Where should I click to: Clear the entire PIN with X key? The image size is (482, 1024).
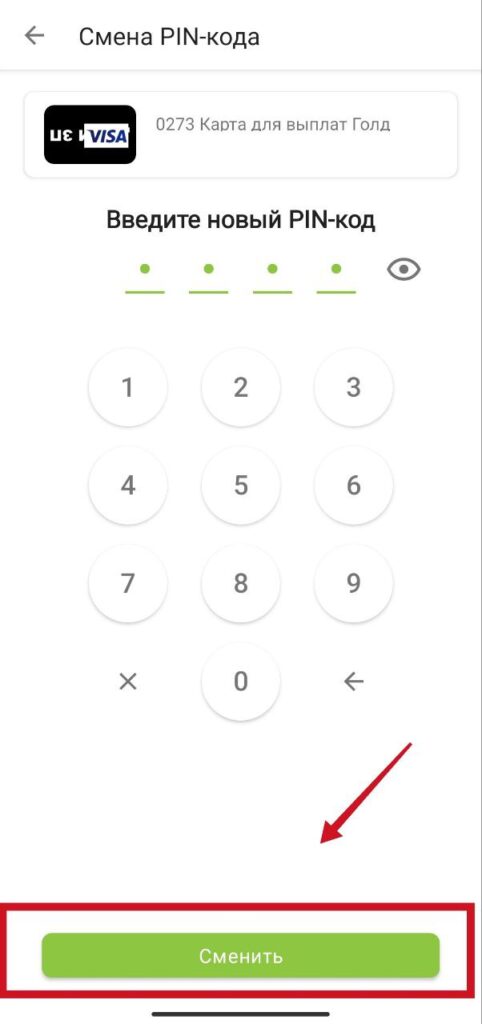click(128, 682)
